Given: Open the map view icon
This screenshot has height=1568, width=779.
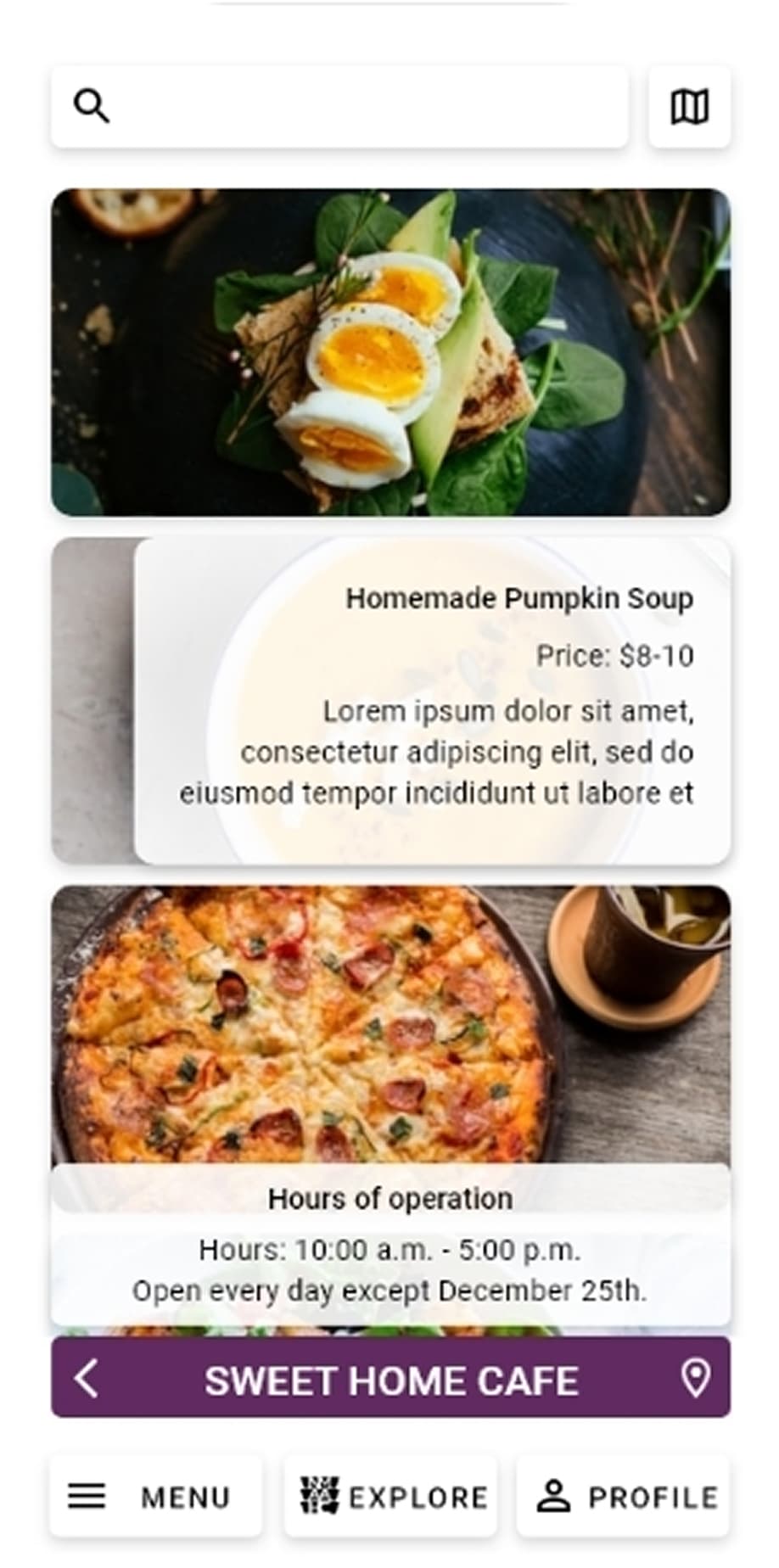Looking at the screenshot, I should point(689,107).
